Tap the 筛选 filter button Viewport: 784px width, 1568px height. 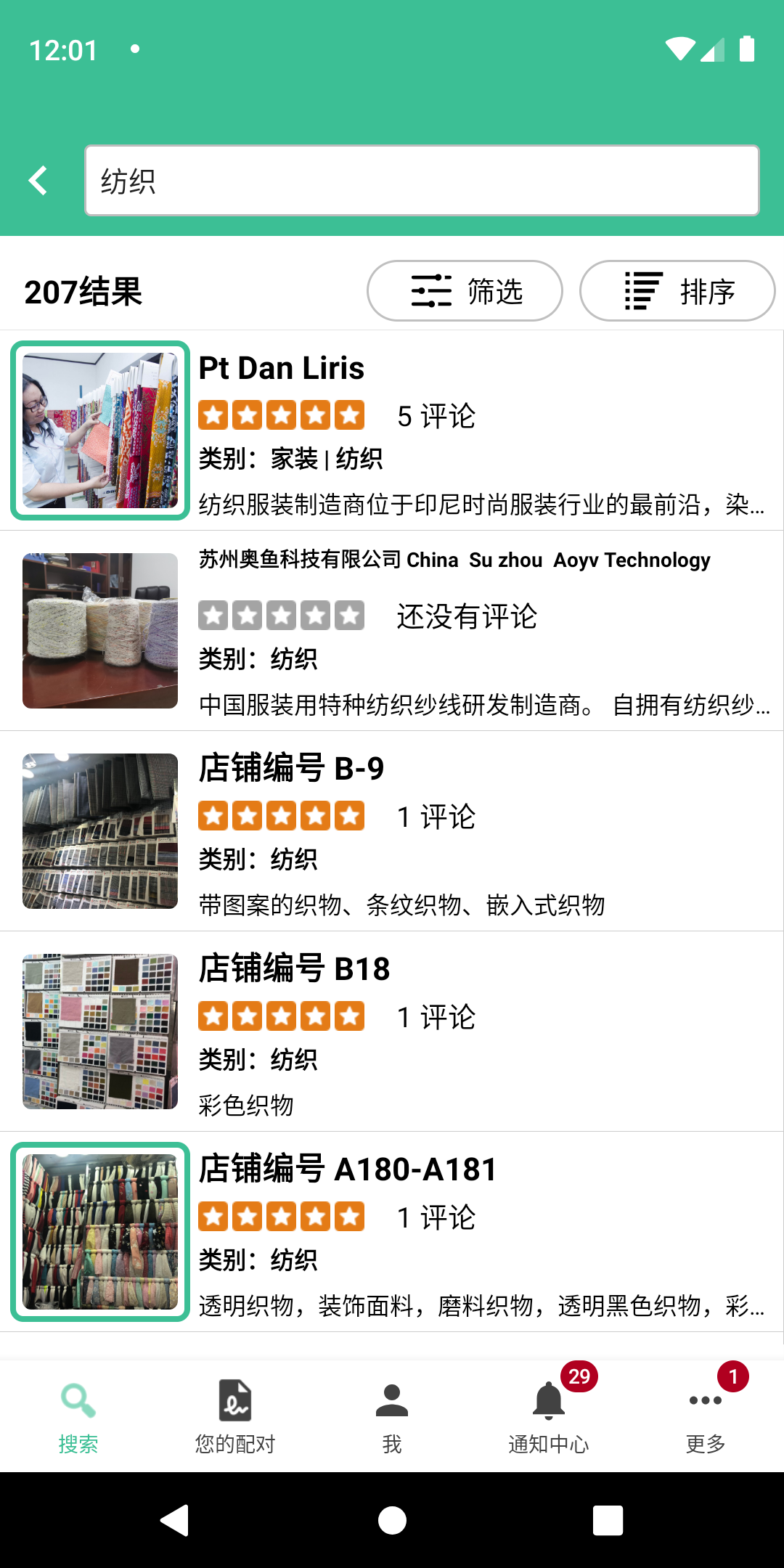(x=465, y=290)
